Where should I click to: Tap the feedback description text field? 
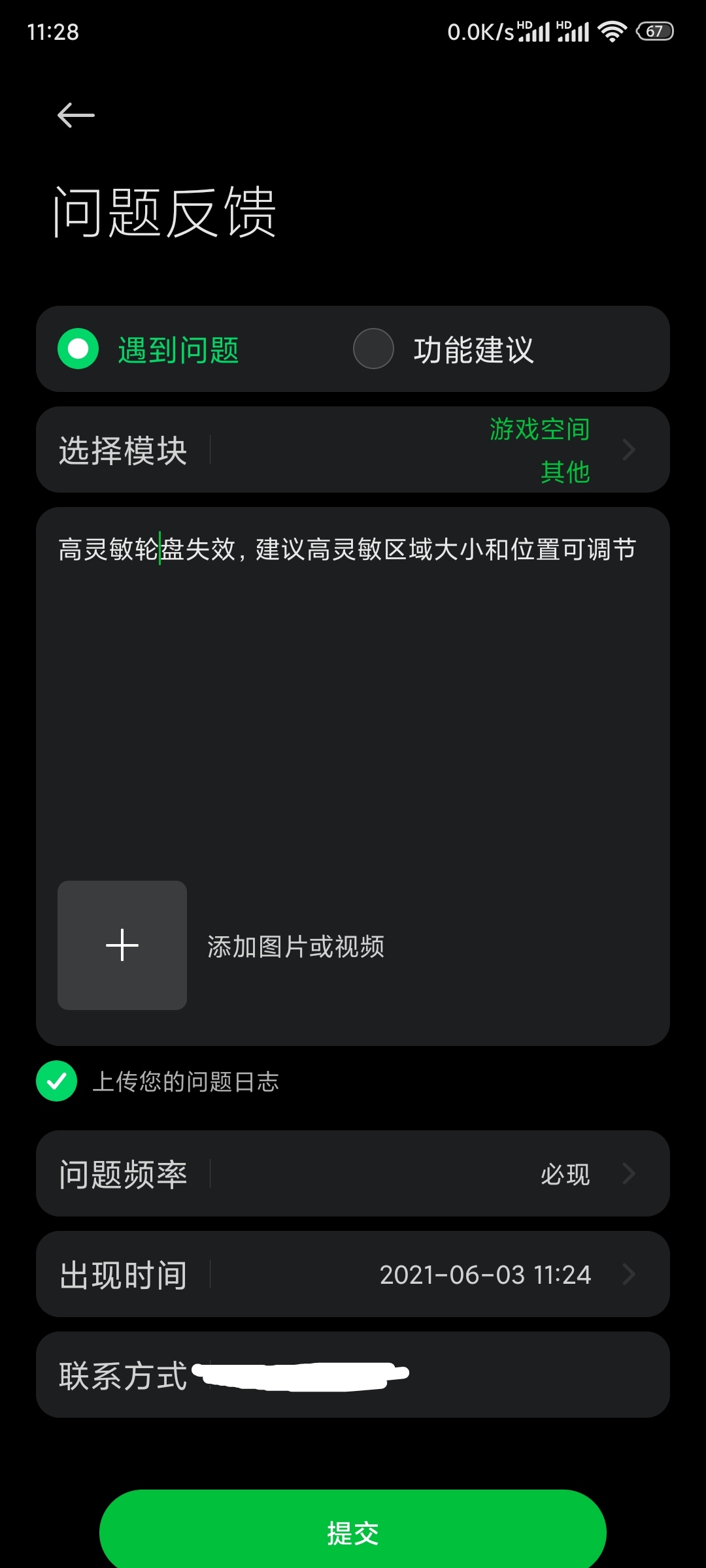point(353,693)
